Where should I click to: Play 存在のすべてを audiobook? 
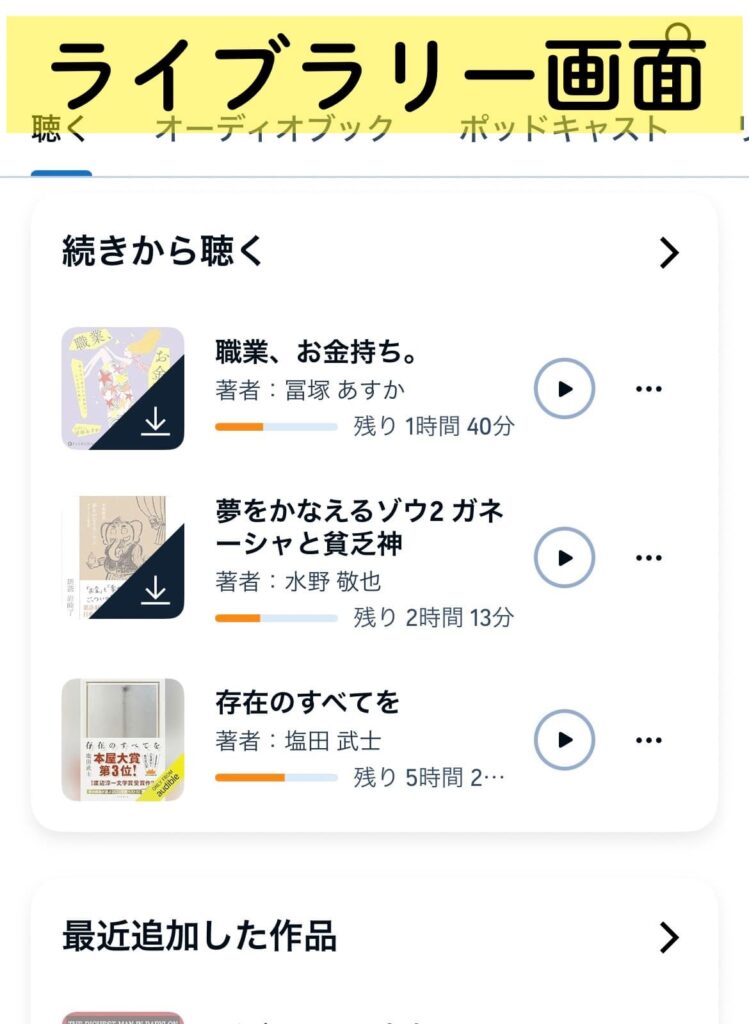click(564, 740)
